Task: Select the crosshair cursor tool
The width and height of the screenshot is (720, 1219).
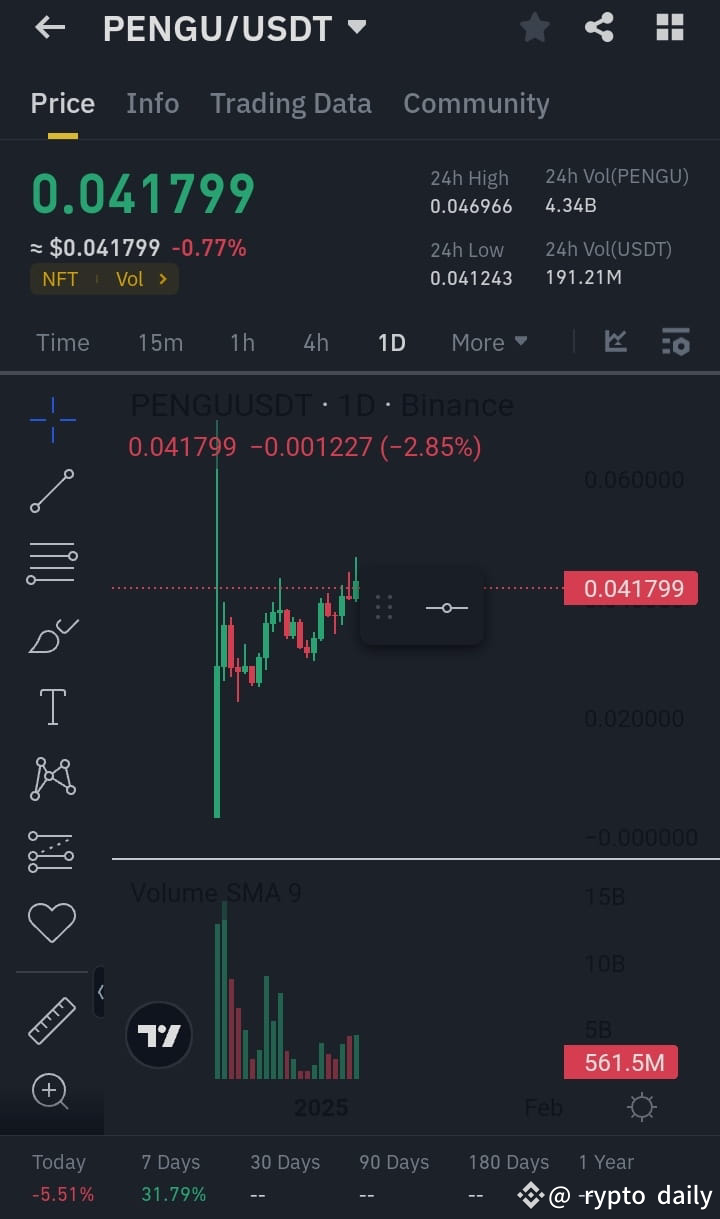Action: point(51,419)
